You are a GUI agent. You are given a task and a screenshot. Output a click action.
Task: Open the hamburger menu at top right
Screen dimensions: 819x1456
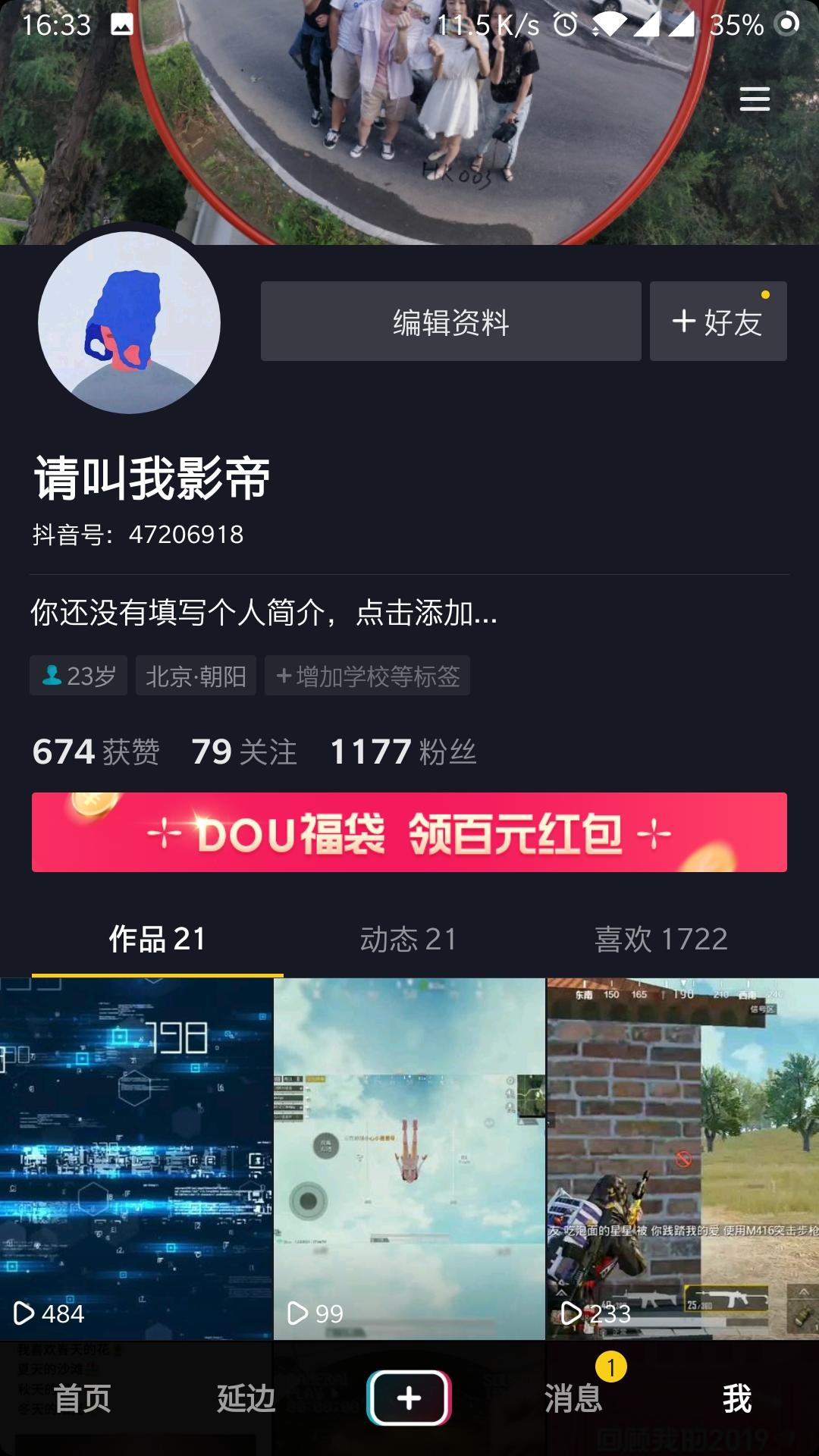coord(755,99)
